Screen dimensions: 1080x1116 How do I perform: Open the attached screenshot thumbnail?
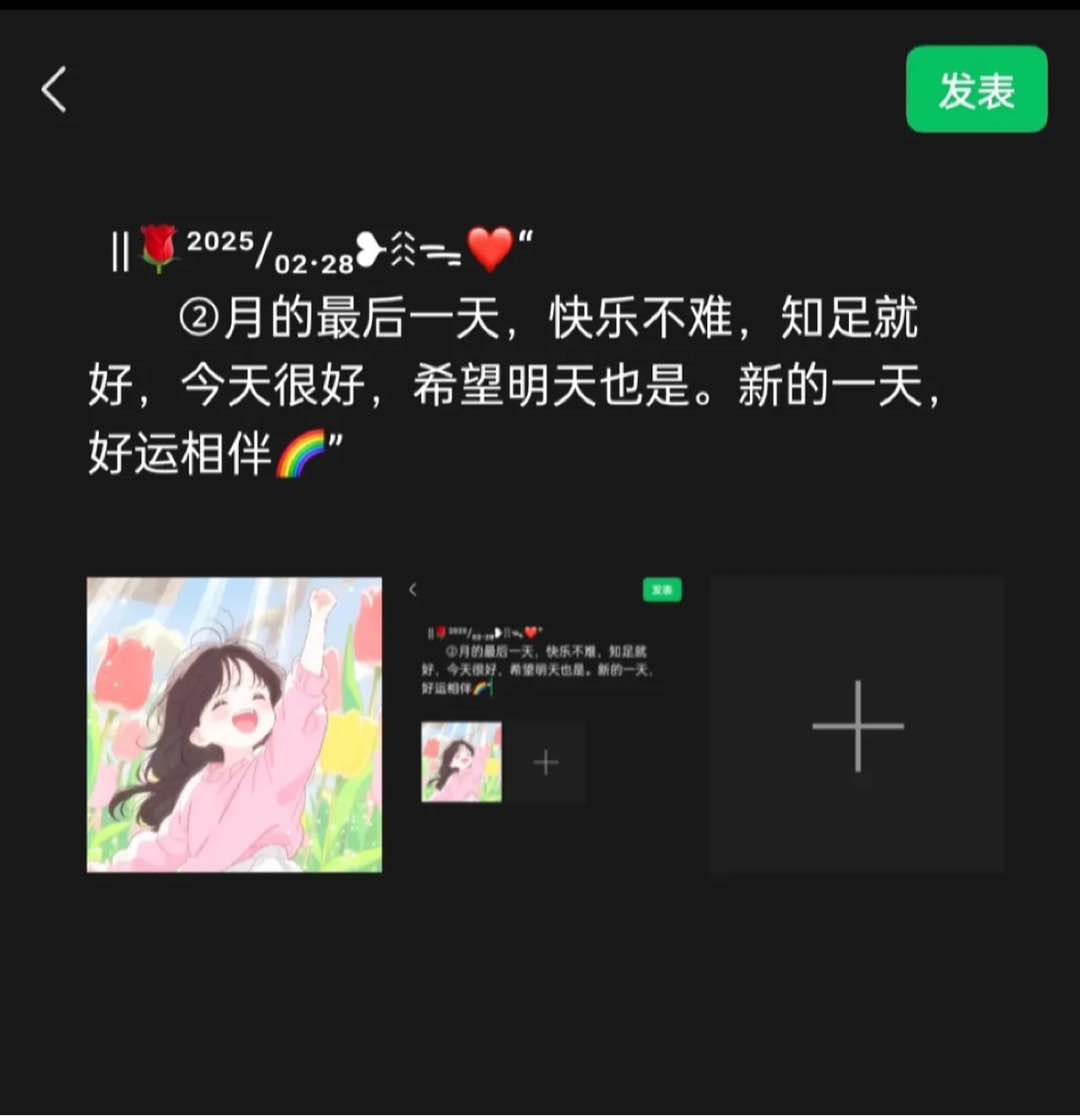pyautogui.click(x=546, y=724)
